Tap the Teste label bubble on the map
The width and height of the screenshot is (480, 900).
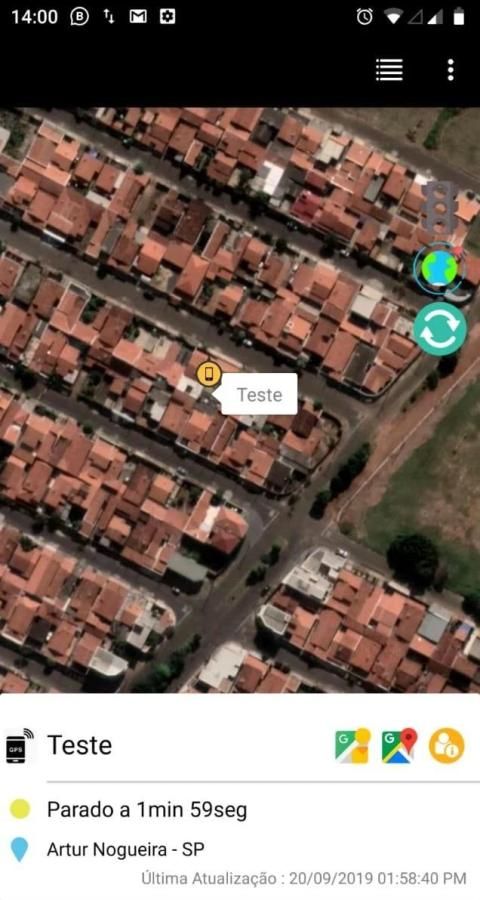click(259, 394)
